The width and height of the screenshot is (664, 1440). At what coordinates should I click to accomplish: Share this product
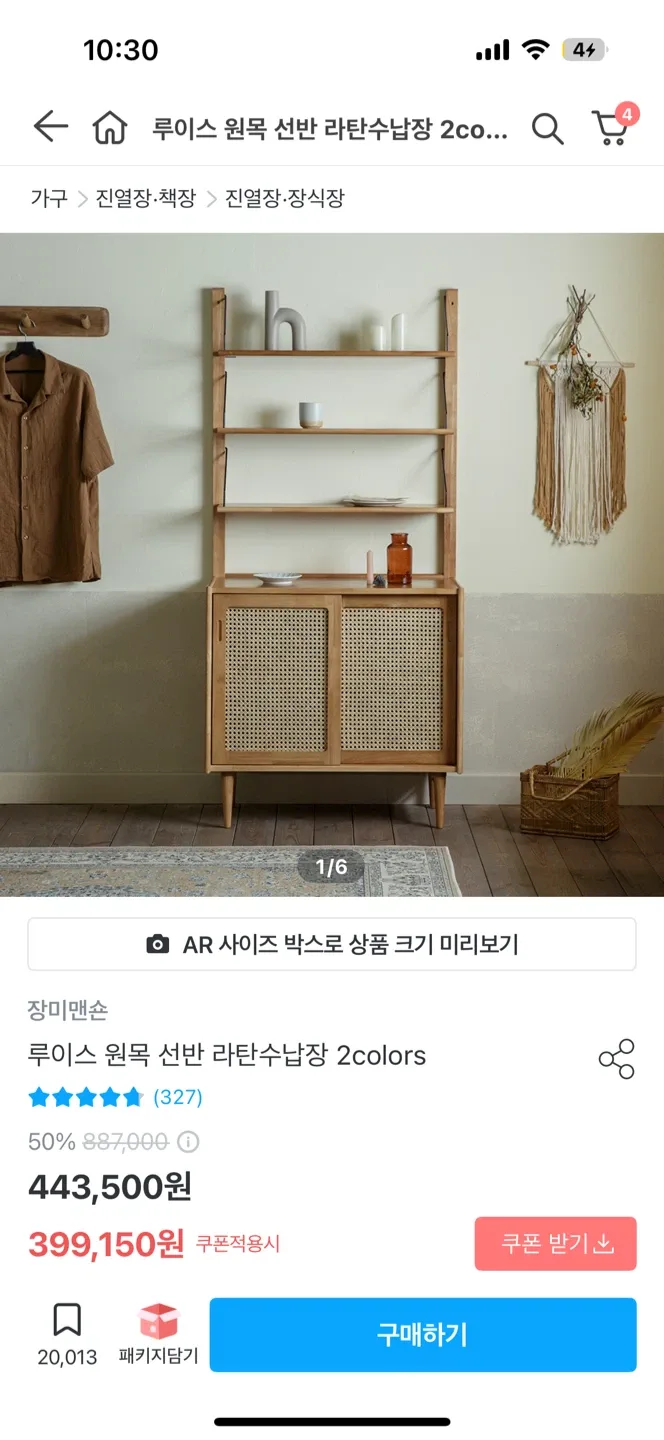(x=616, y=1059)
